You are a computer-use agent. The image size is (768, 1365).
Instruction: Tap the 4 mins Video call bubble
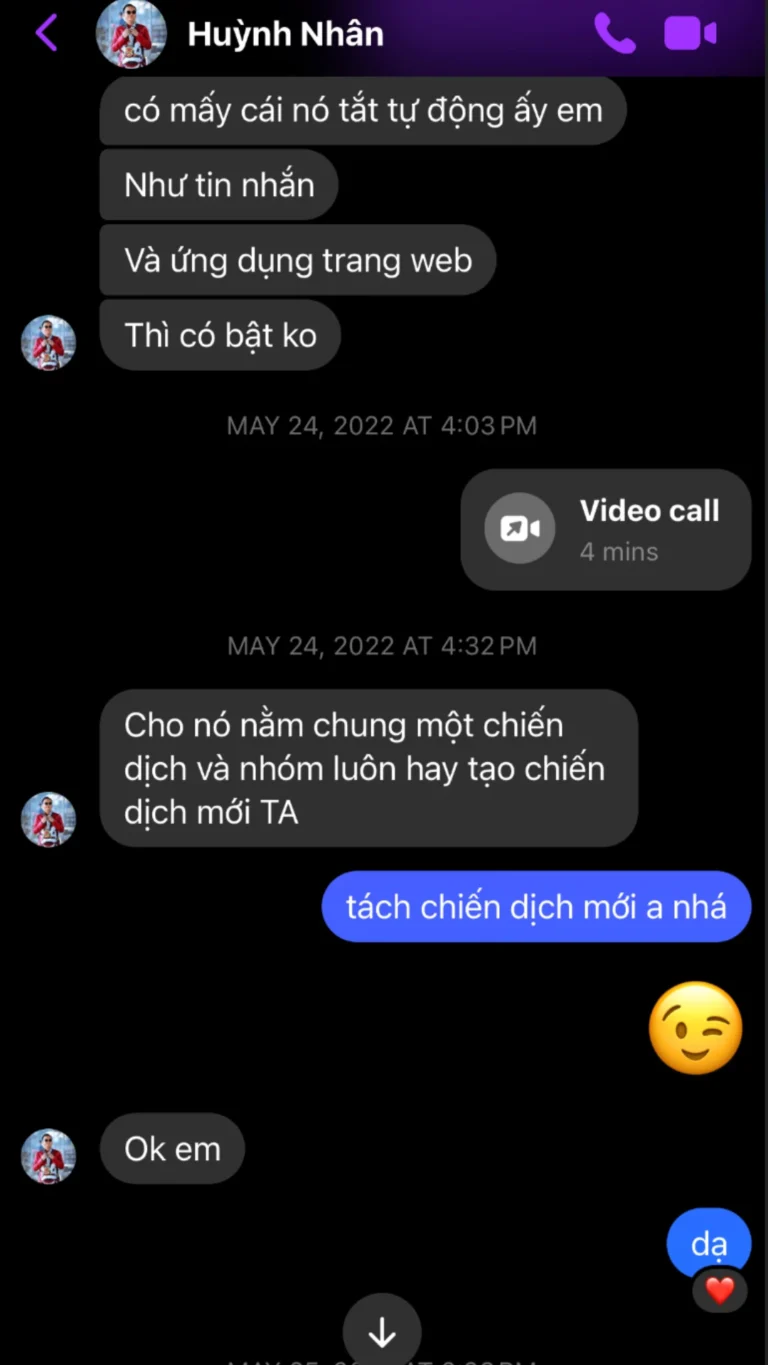605,529
